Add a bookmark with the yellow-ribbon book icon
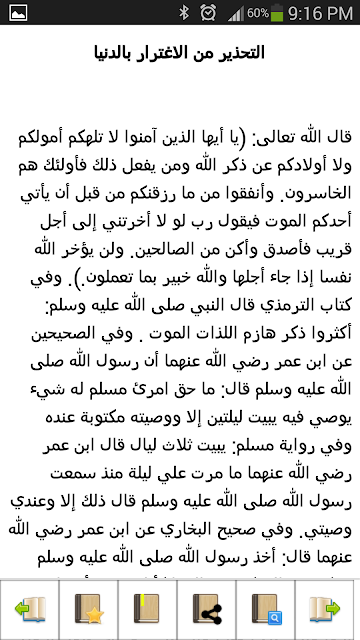360x640 pixels. (x=147, y=609)
